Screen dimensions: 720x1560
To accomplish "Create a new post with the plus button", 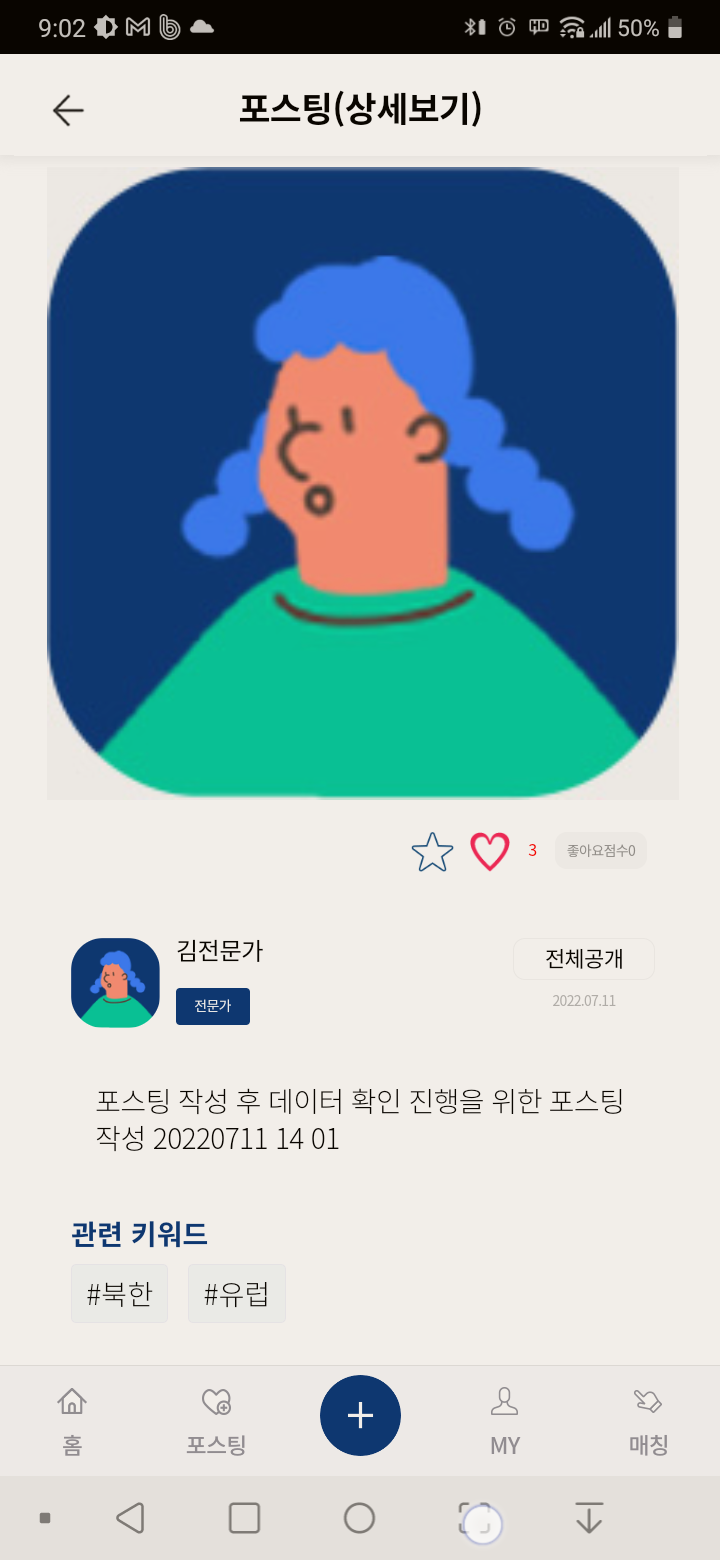I will click(x=360, y=1415).
